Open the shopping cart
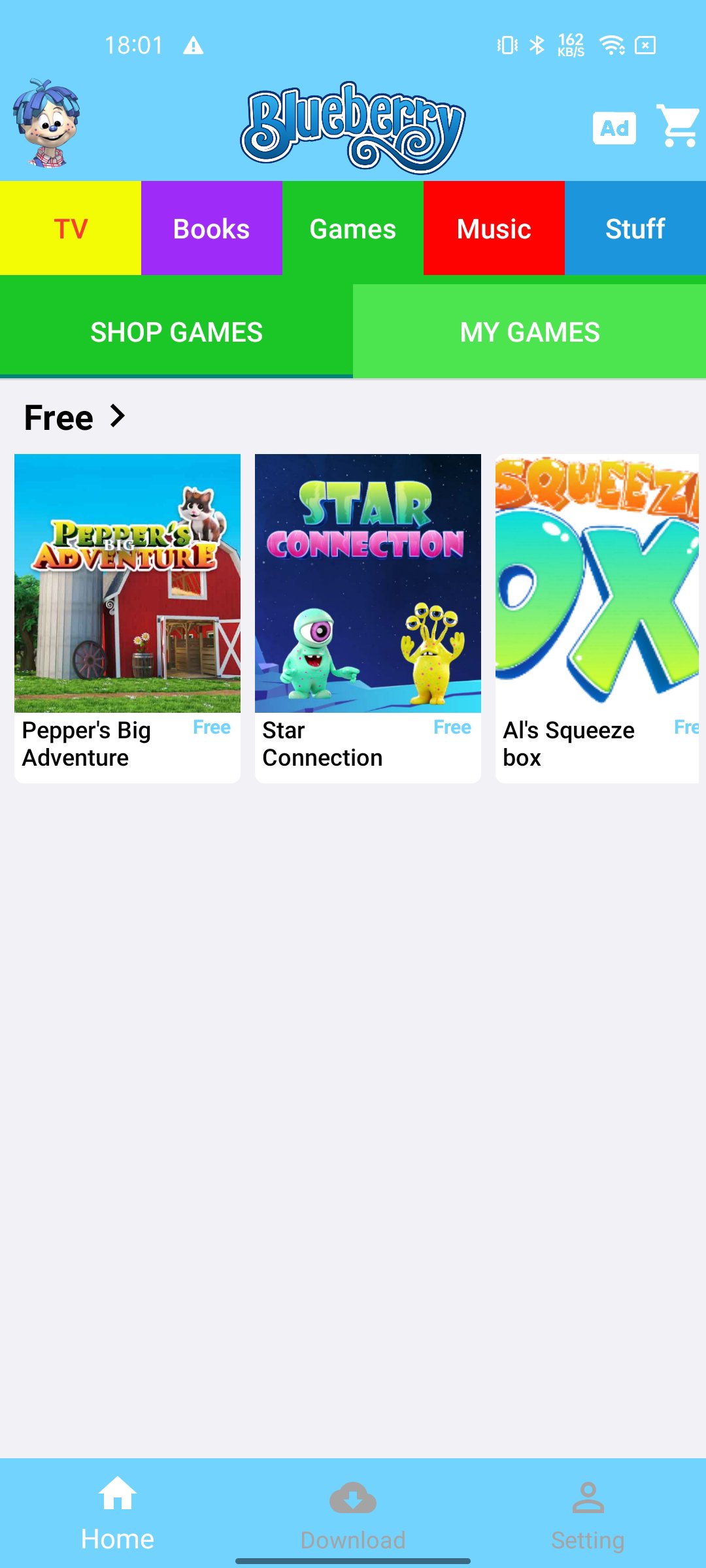706x1568 pixels. (678, 126)
